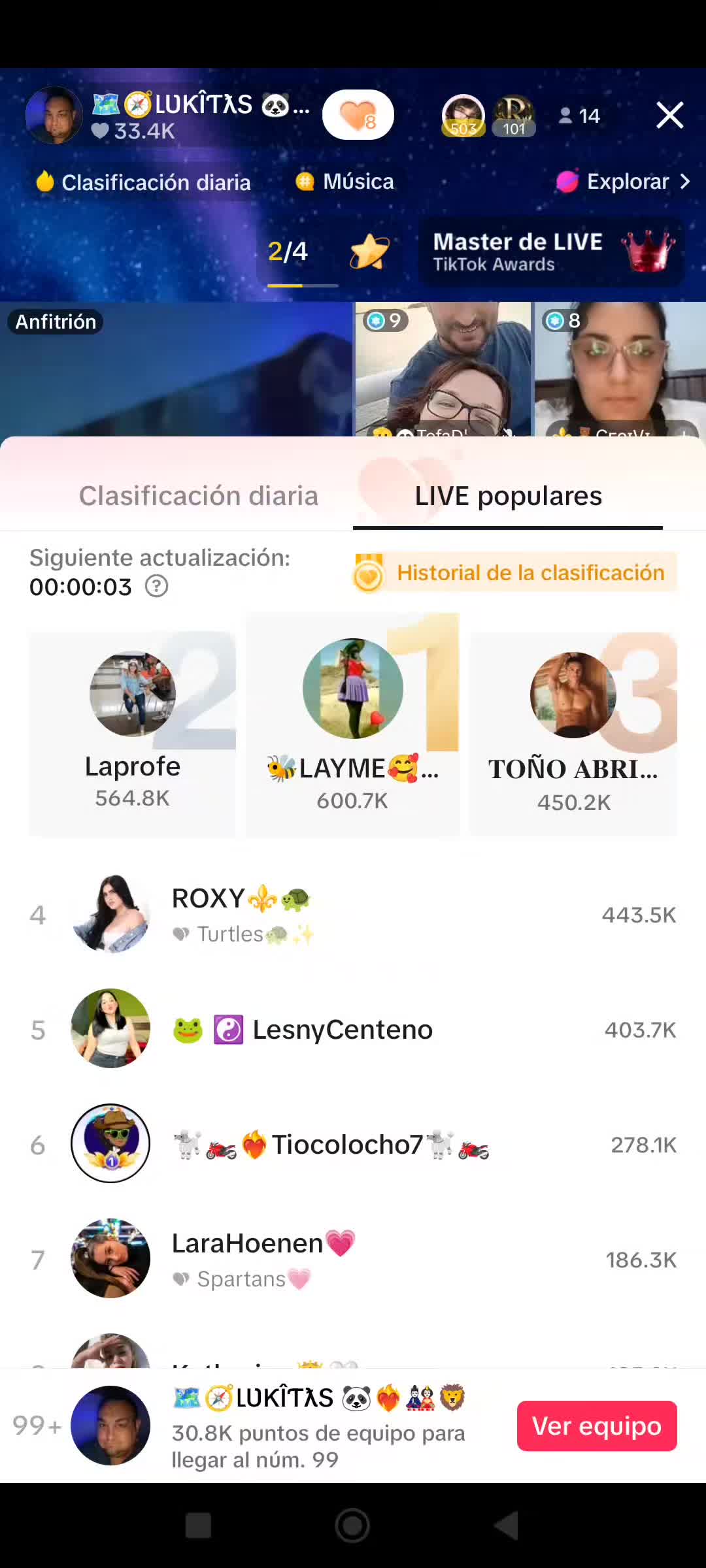Open LesnyCenteno's ranking row

(353, 1030)
